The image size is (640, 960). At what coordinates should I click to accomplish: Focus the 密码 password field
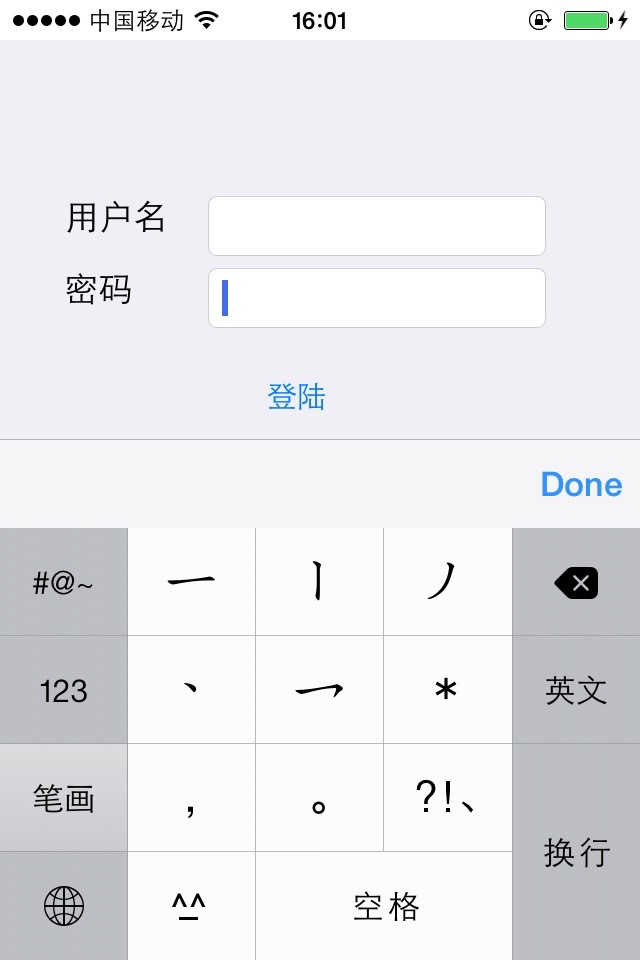376,298
